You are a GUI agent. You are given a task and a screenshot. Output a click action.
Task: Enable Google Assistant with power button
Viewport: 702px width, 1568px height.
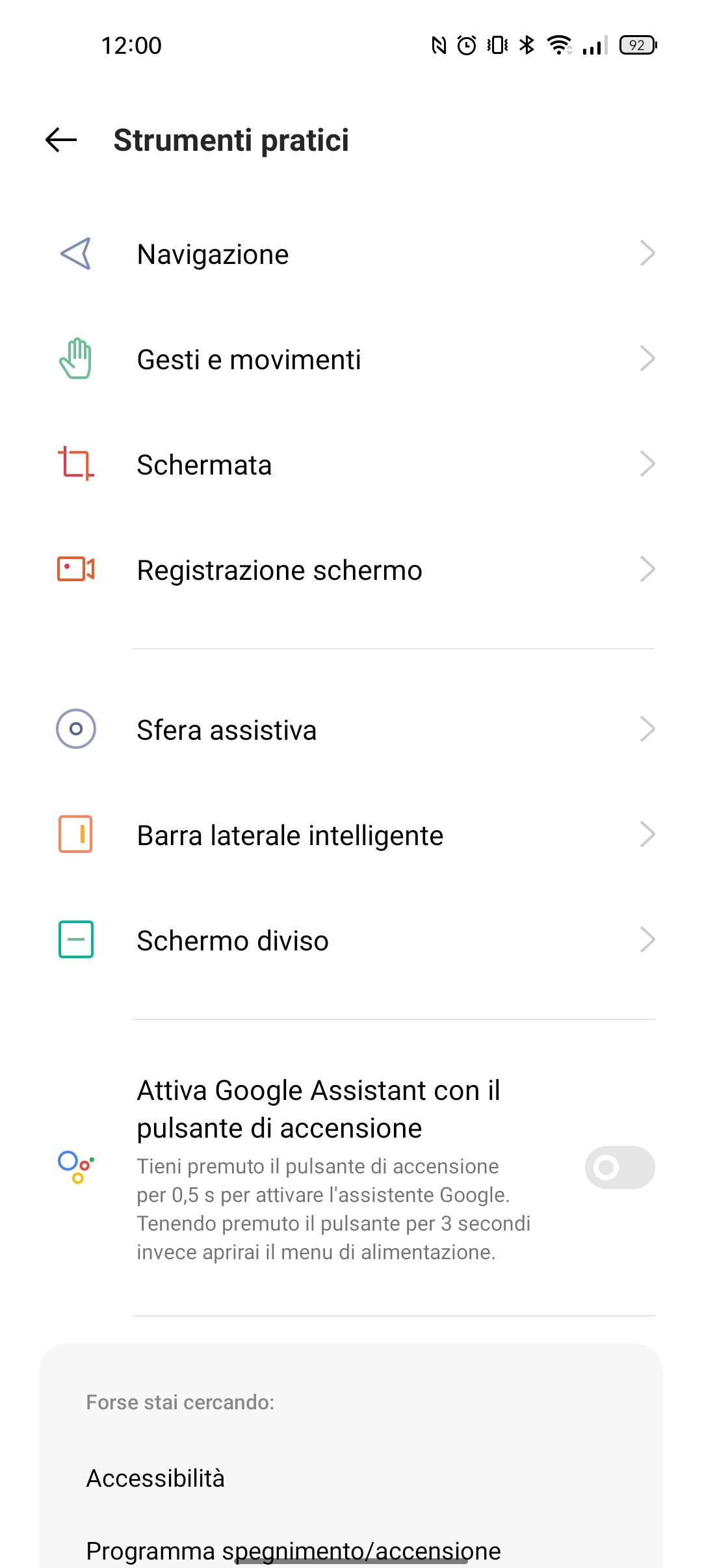click(x=619, y=1168)
